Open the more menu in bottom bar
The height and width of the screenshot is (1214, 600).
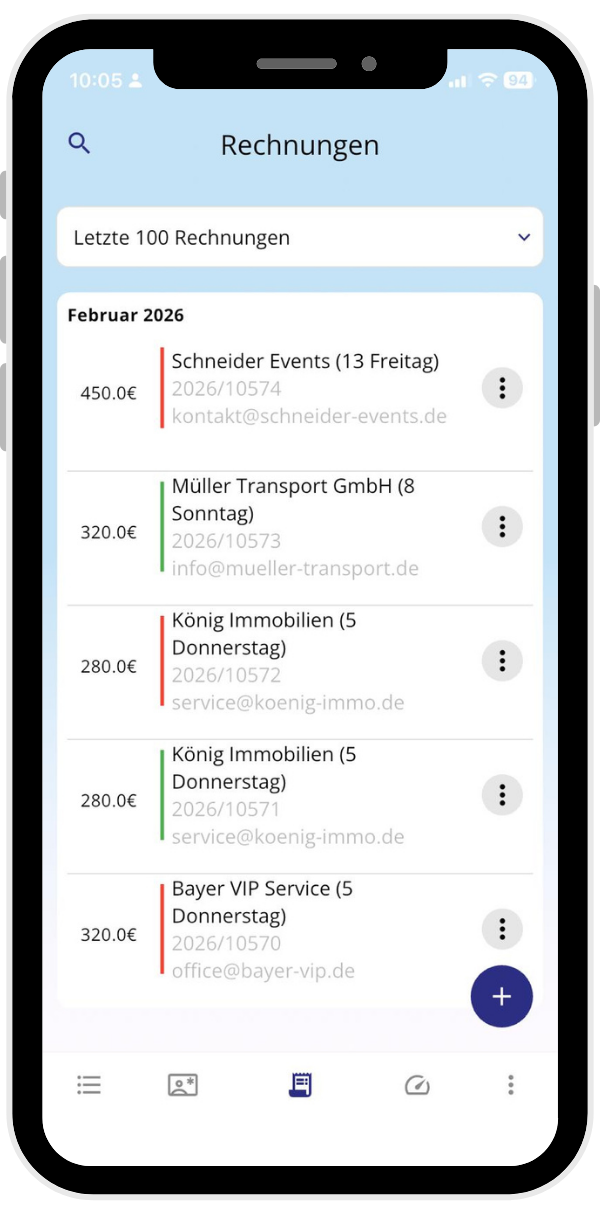tap(511, 1085)
